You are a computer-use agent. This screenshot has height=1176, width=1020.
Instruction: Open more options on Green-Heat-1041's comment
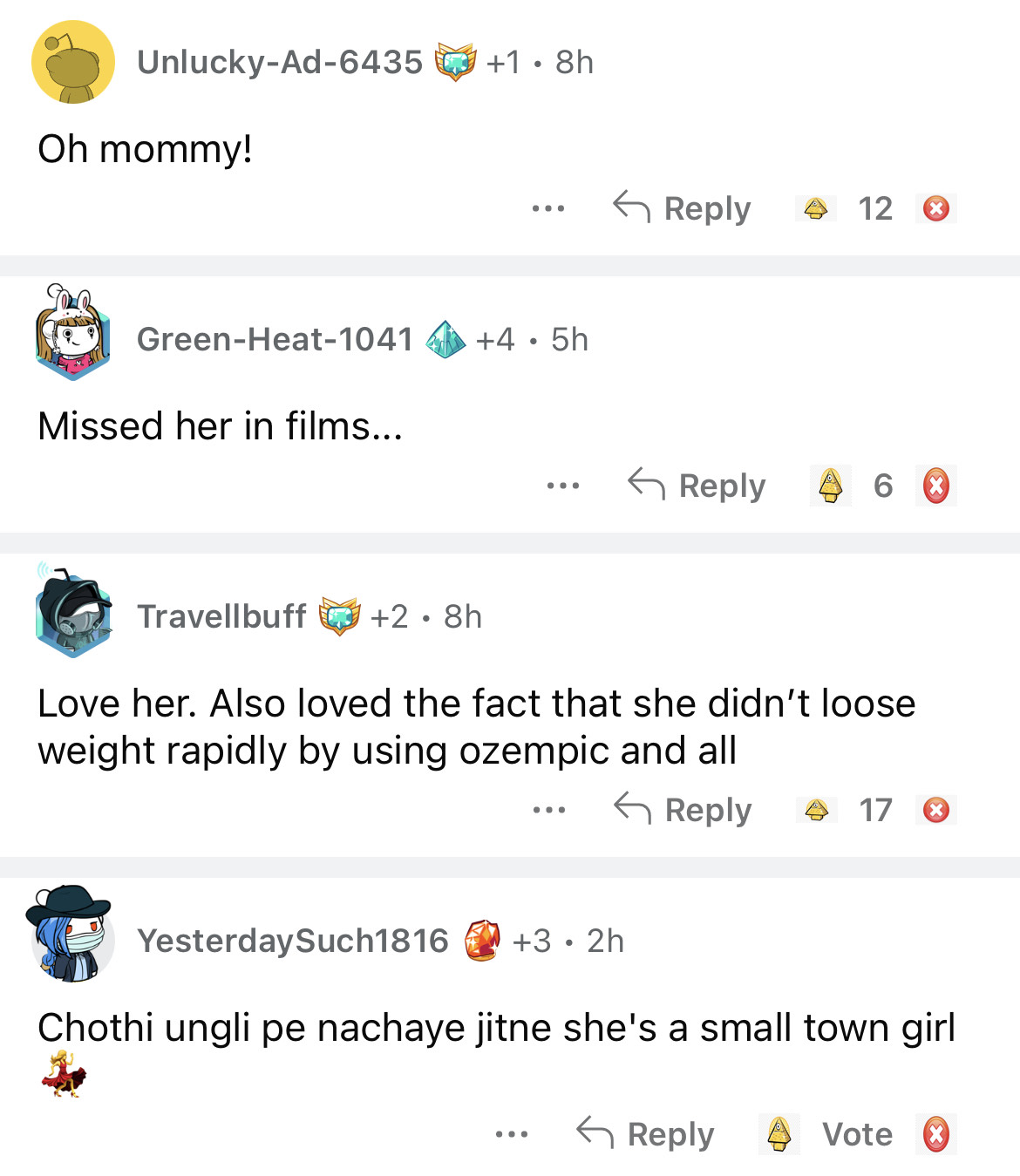point(563,486)
